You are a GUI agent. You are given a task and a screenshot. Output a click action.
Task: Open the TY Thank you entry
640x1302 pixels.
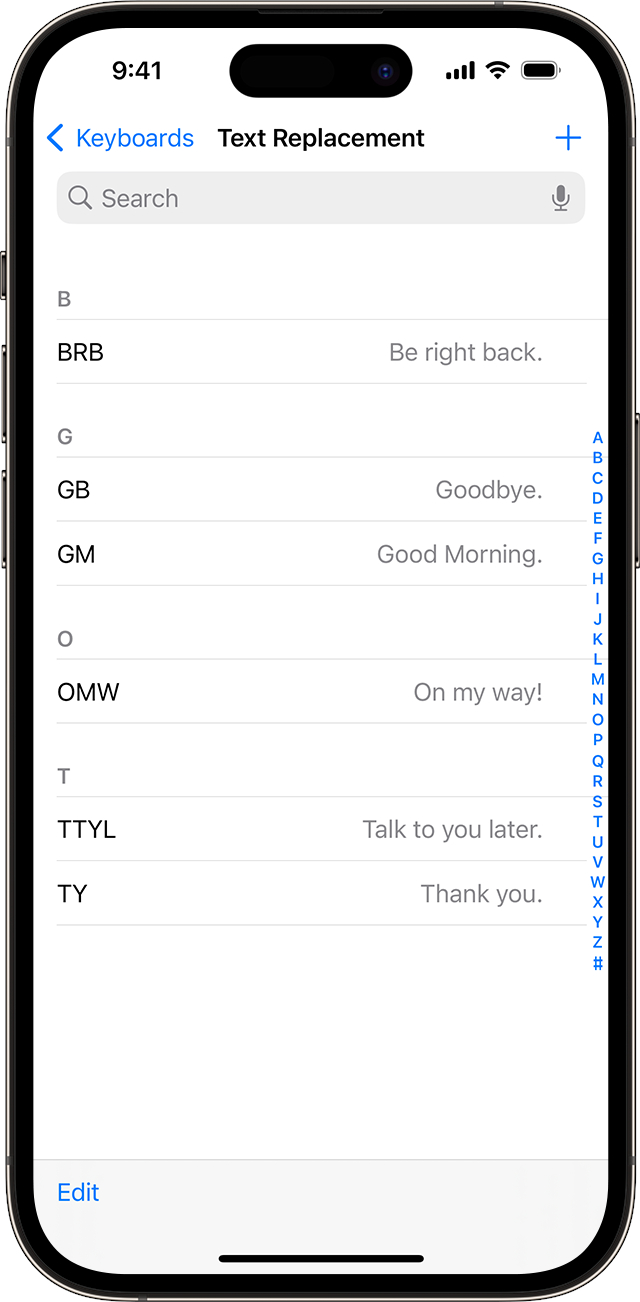[x=300, y=894]
